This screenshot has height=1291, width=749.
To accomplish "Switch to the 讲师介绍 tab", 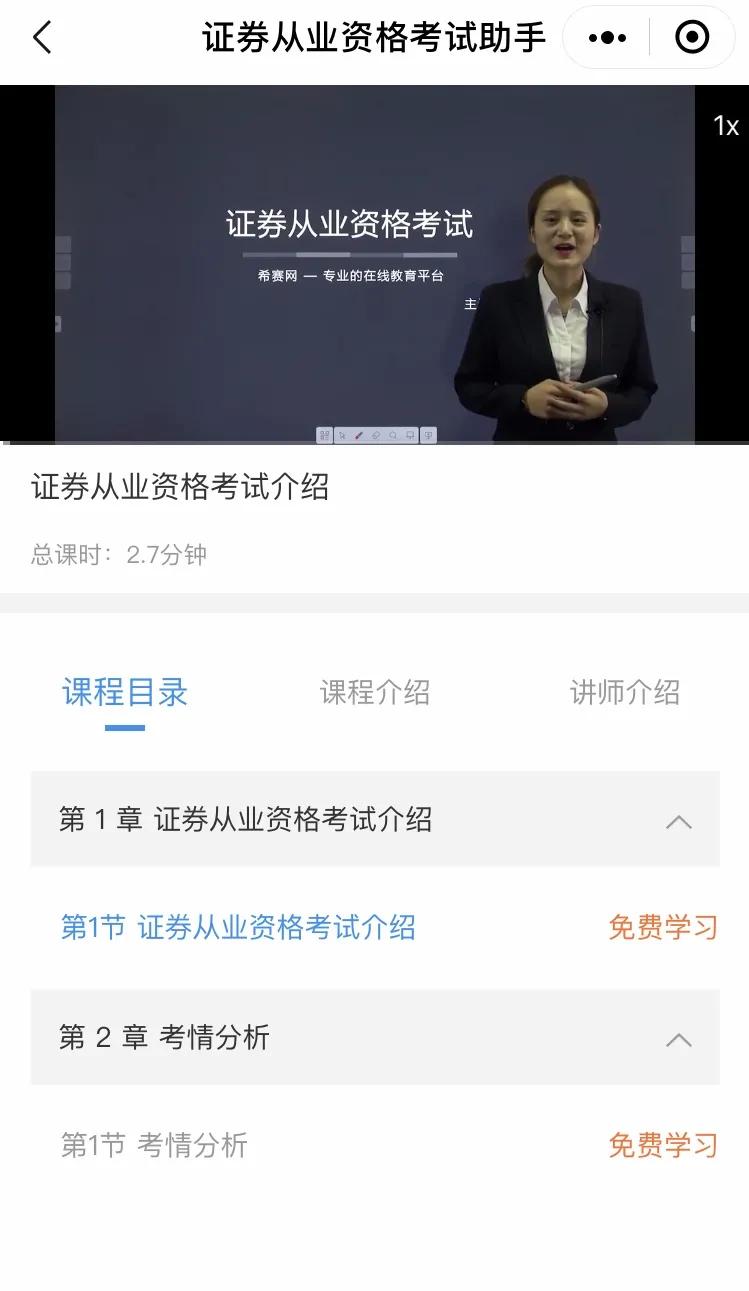I will click(x=623, y=694).
